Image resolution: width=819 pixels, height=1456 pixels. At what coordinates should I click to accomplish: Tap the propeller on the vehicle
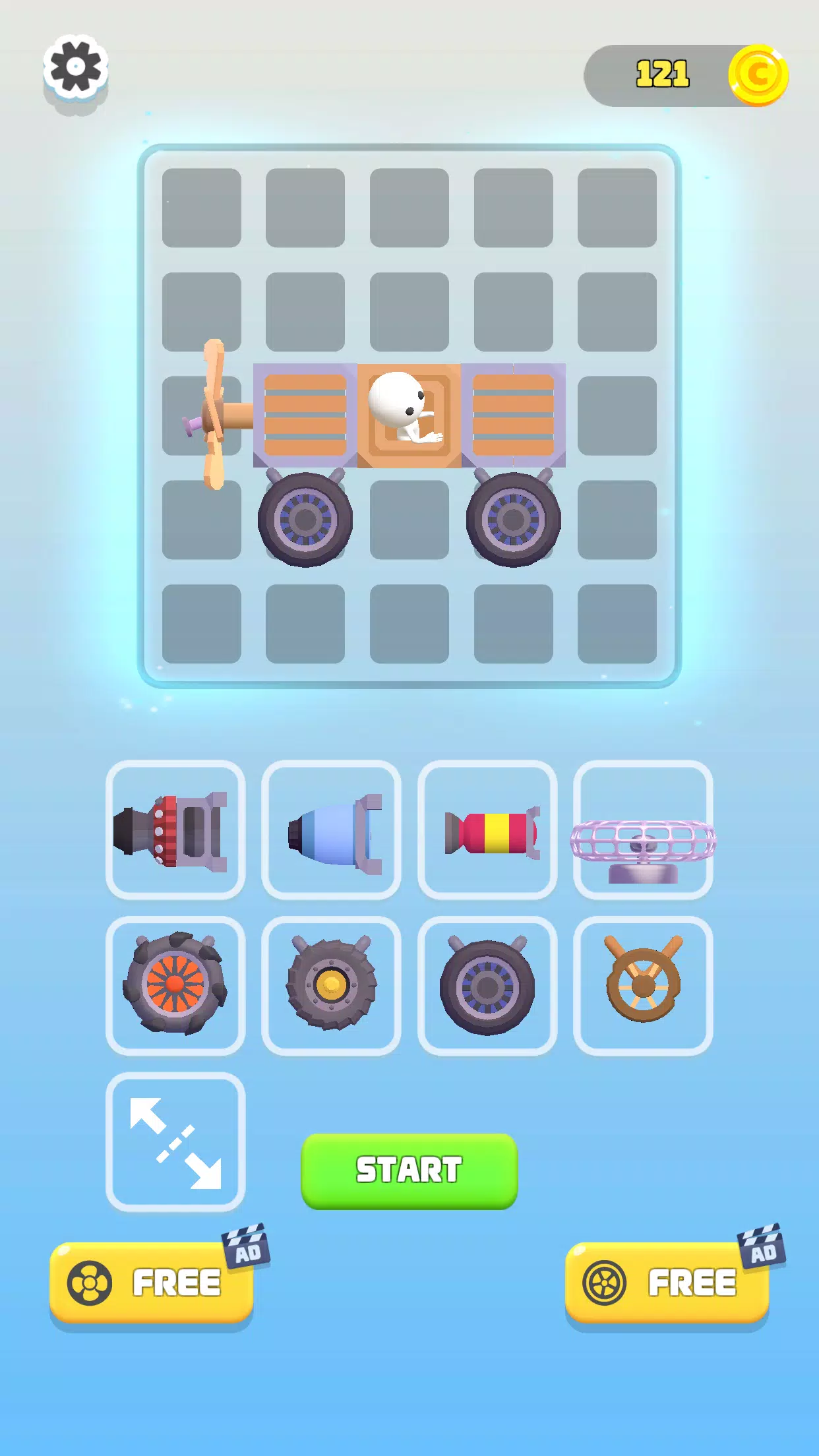213,415
